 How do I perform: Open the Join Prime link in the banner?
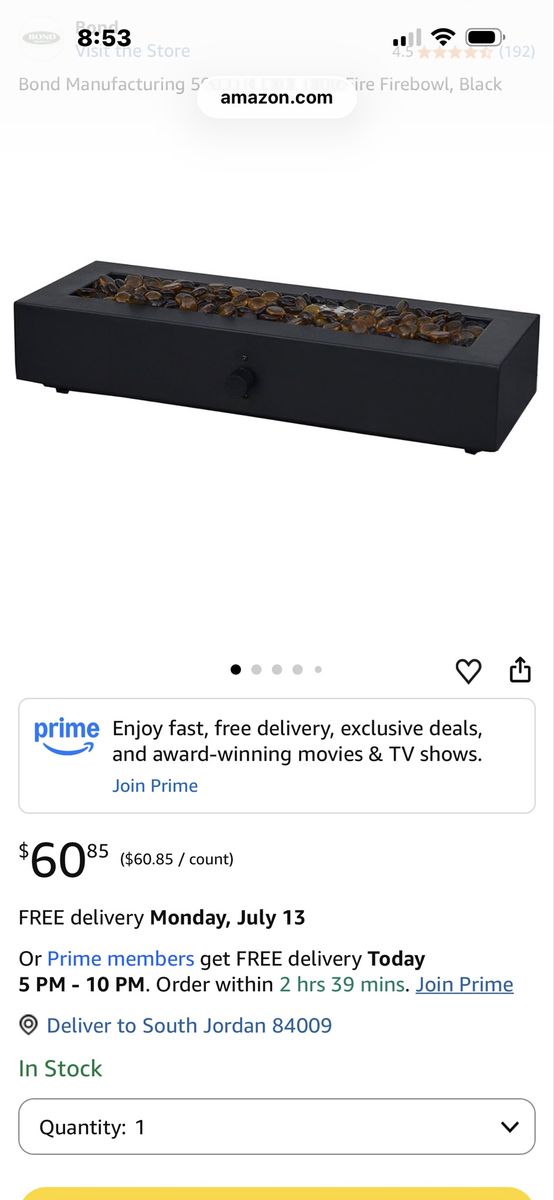click(x=155, y=785)
